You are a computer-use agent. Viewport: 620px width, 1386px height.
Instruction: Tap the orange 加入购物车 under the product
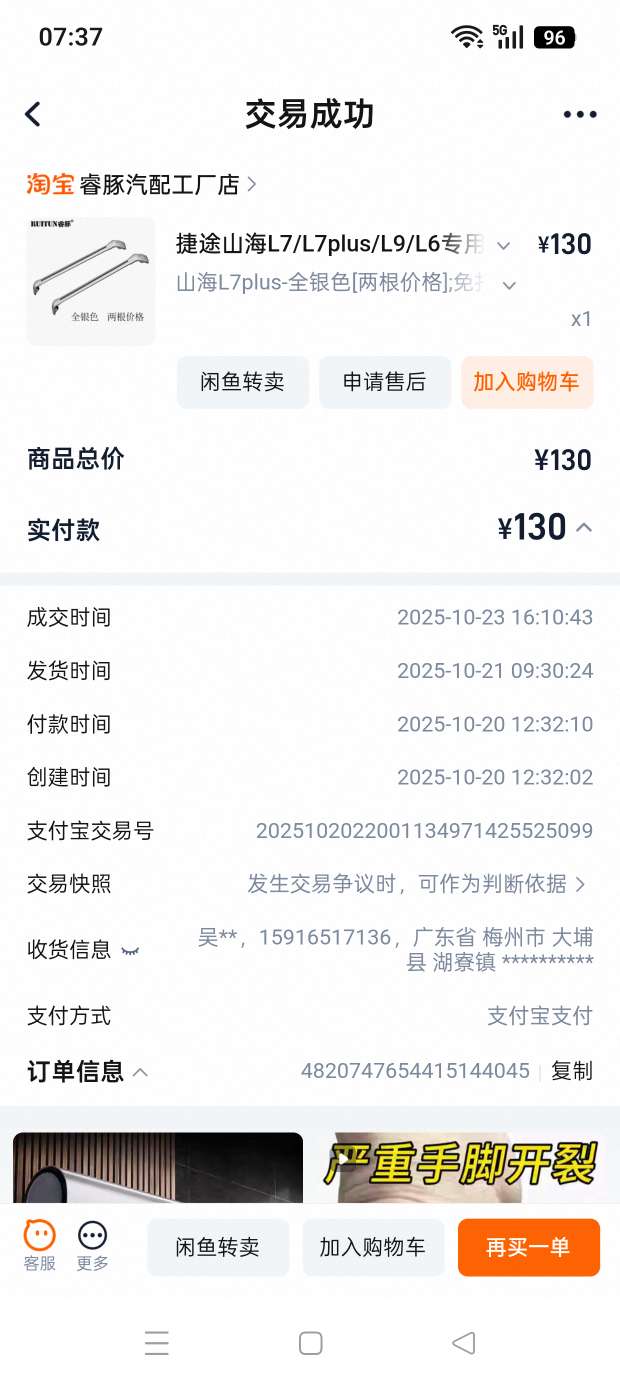[x=526, y=382]
